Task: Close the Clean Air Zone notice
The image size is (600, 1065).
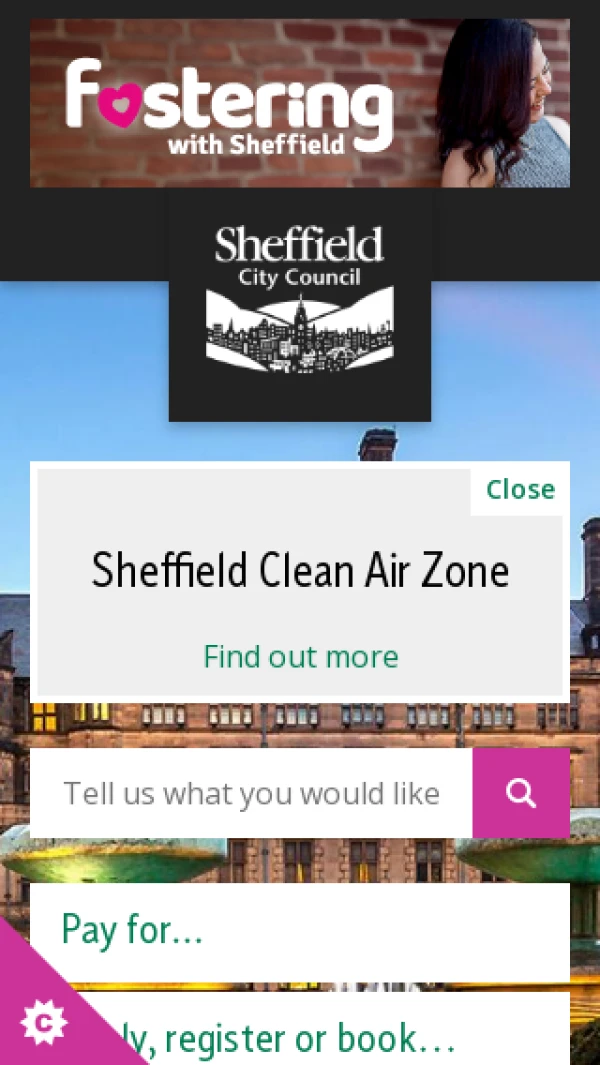Action: pos(520,489)
